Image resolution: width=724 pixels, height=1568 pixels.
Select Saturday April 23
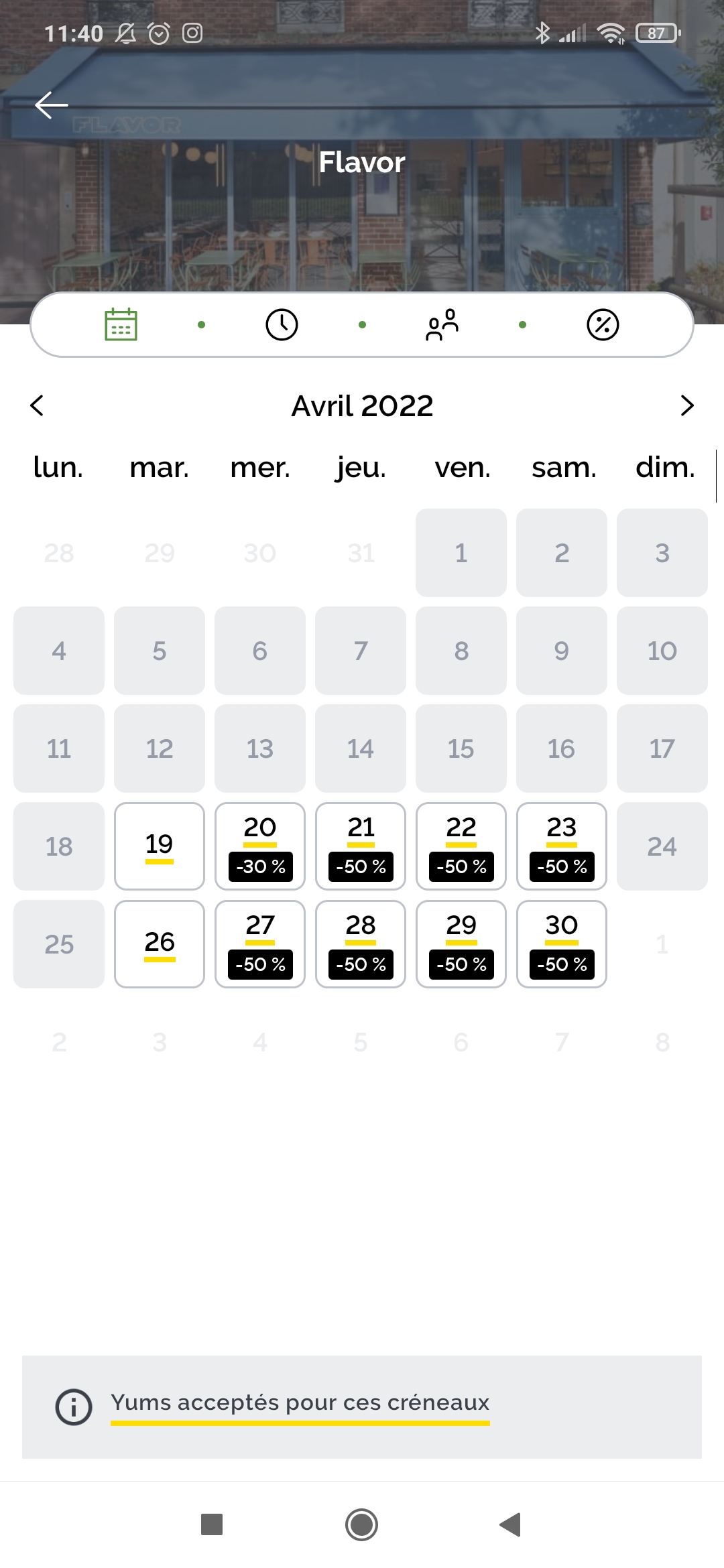tap(562, 846)
